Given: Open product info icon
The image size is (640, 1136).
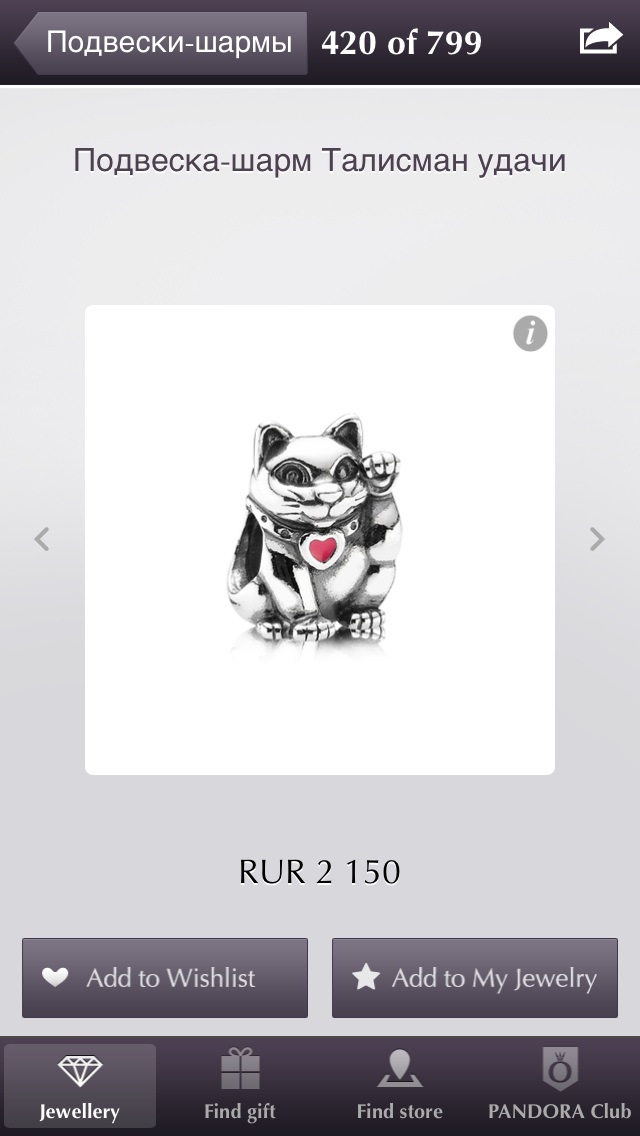Looking at the screenshot, I should (x=530, y=334).
